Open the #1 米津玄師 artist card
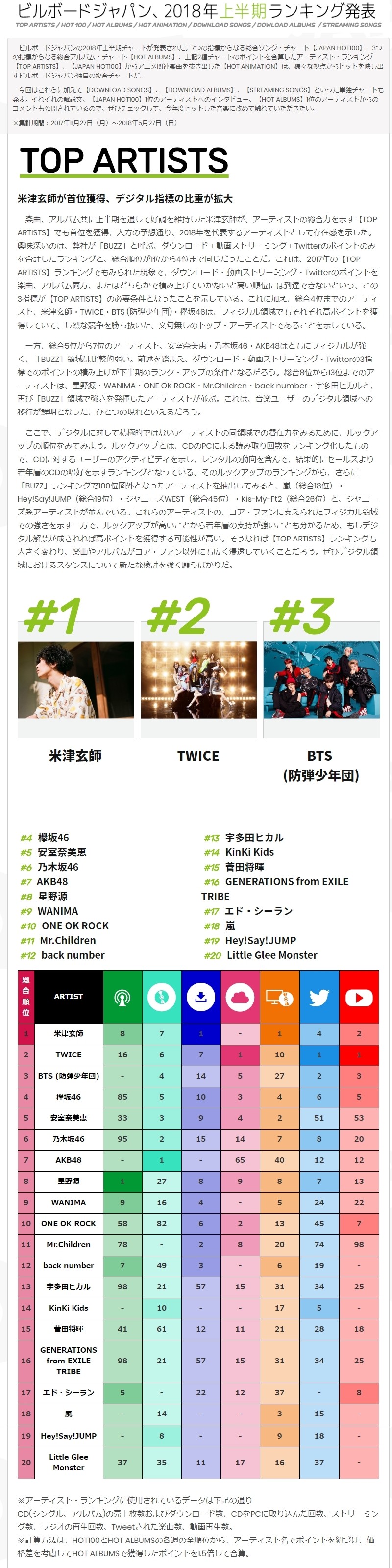This screenshot has height=1568, width=392. click(x=76, y=679)
